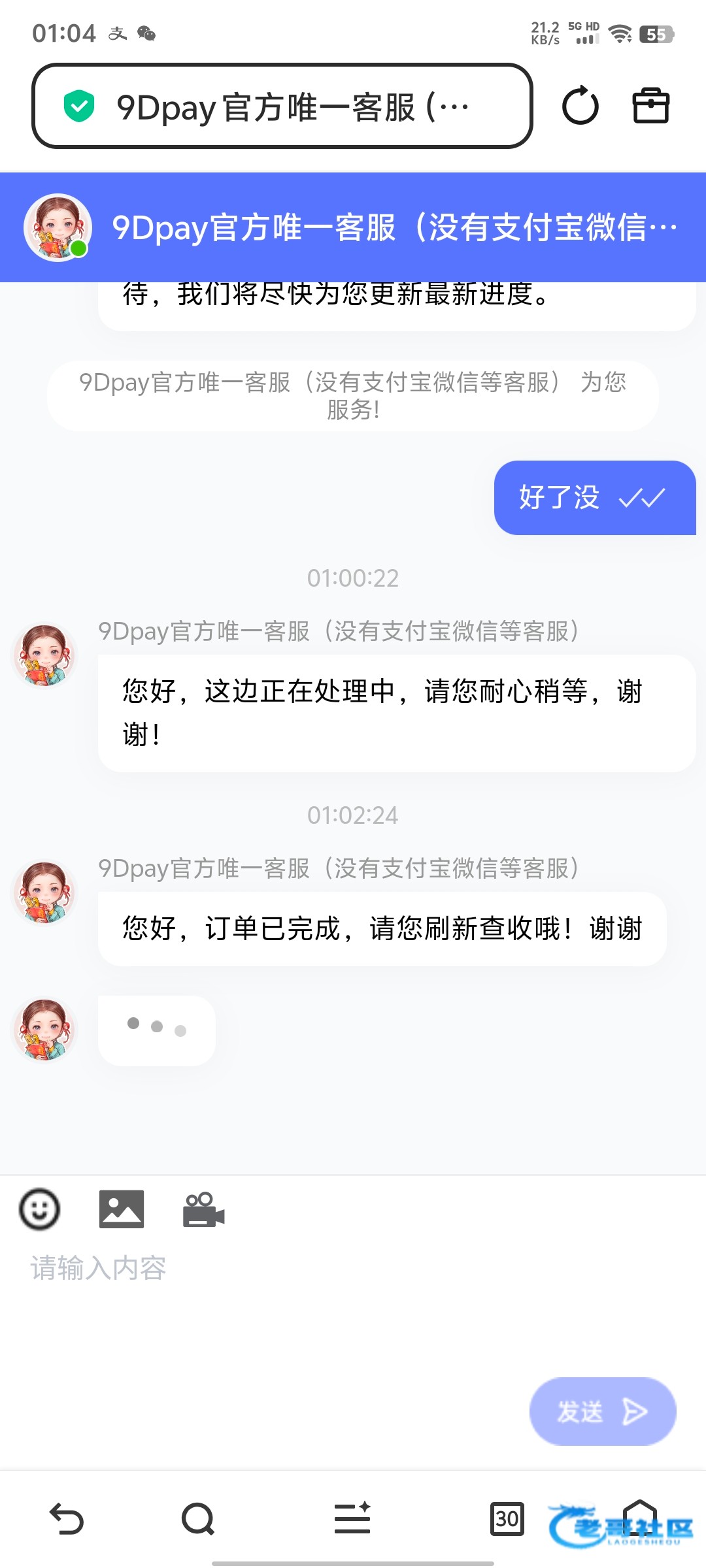Send a video via the camera icon

pyautogui.click(x=203, y=1210)
